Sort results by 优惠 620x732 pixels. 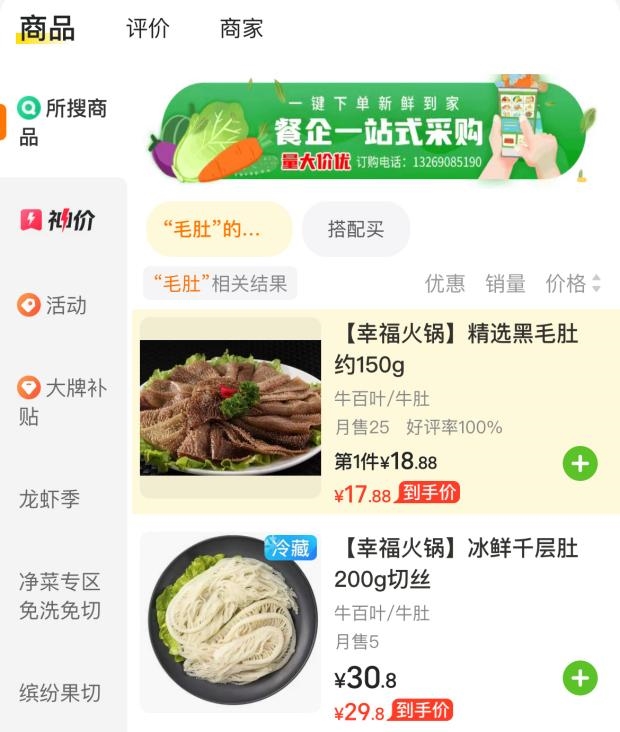[445, 283]
